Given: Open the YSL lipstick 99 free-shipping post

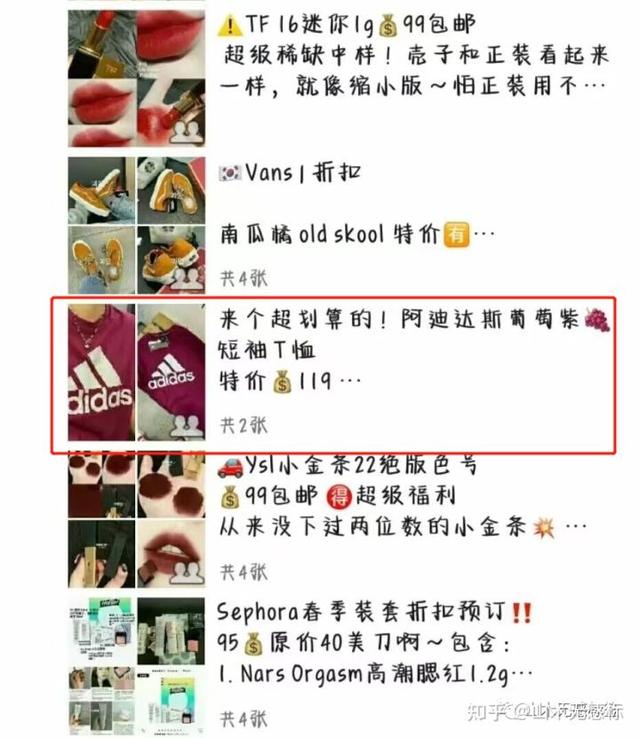Looking at the screenshot, I should (x=400, y=496).
